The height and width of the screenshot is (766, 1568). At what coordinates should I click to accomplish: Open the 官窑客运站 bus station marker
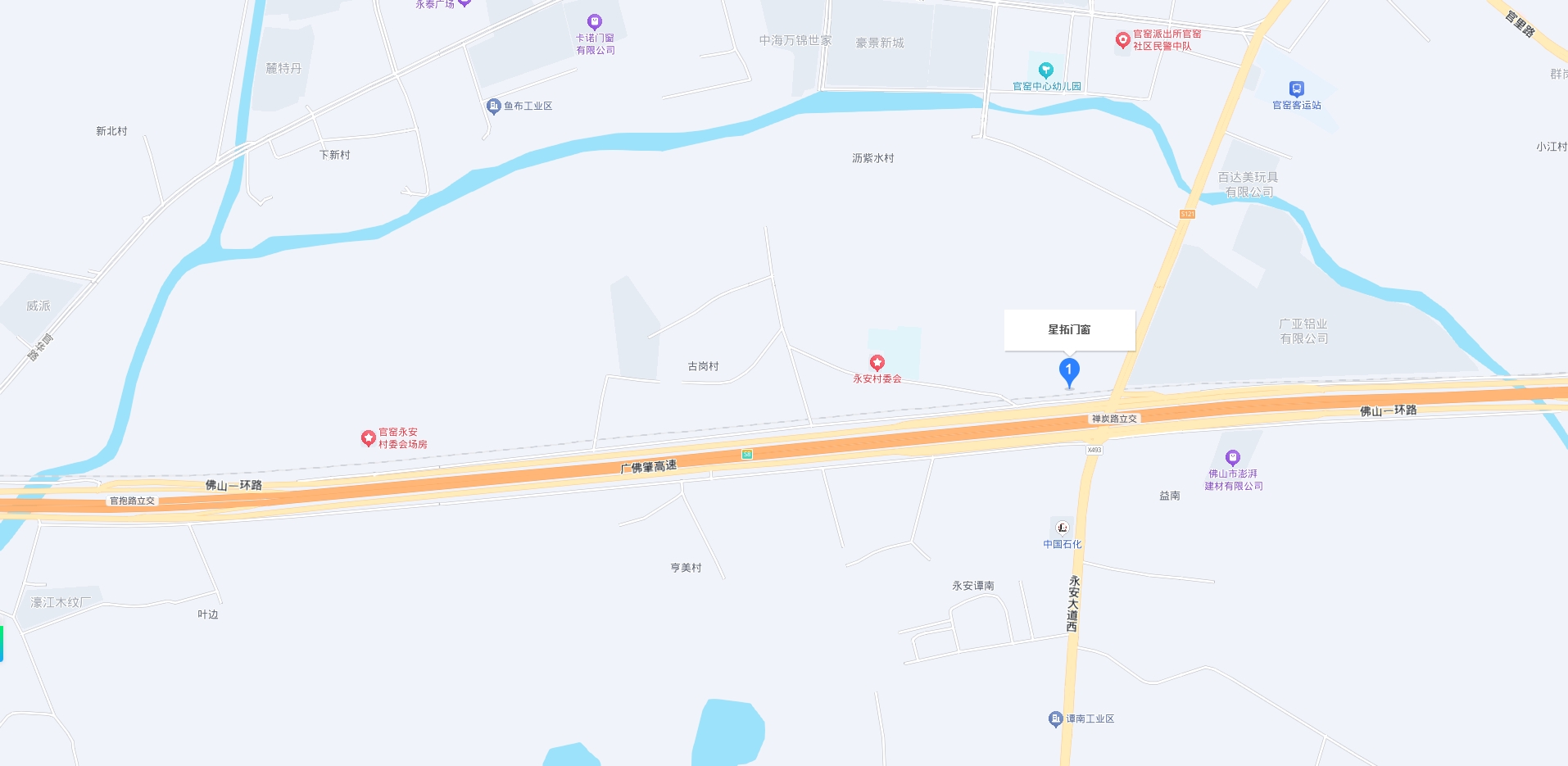point(1296,89)
